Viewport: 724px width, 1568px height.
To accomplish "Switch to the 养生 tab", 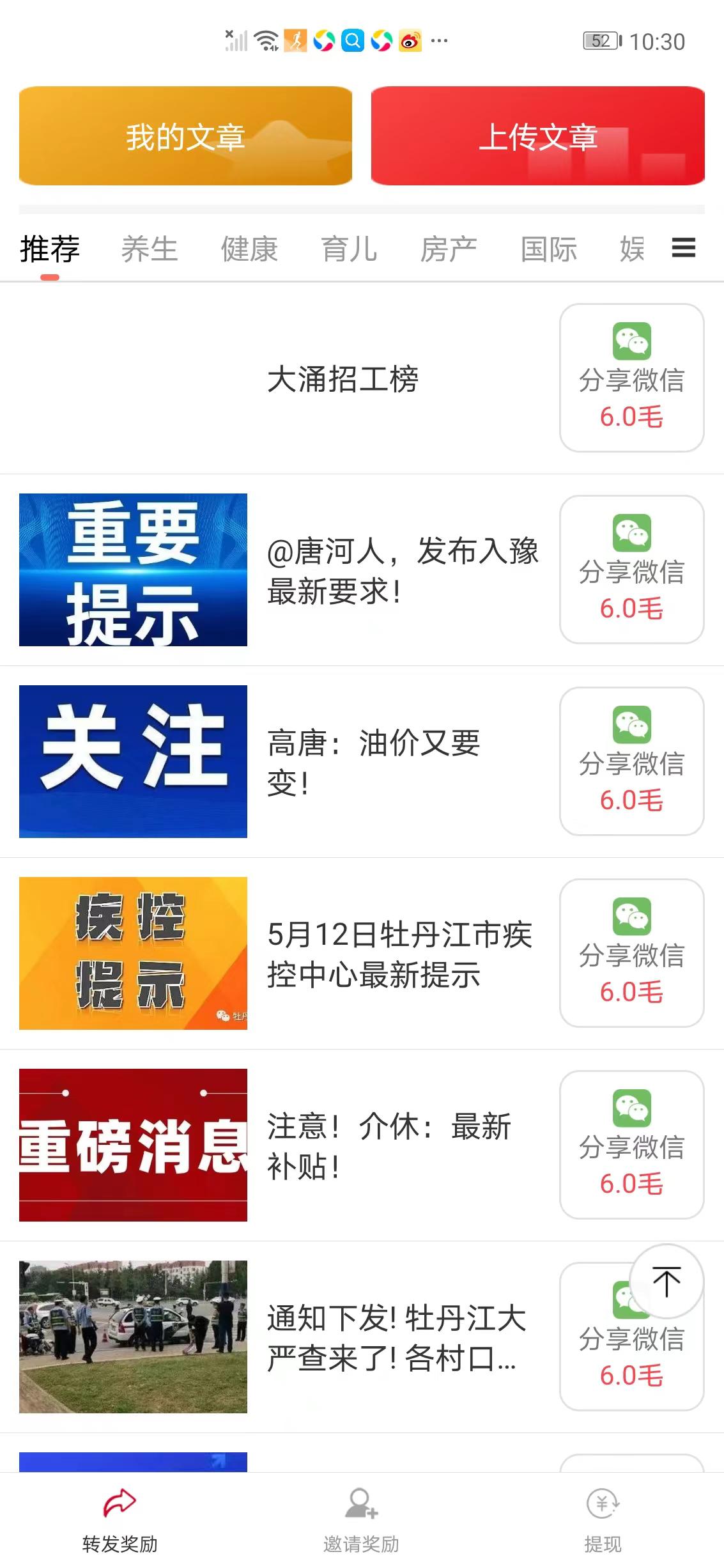I will [150, 249].
